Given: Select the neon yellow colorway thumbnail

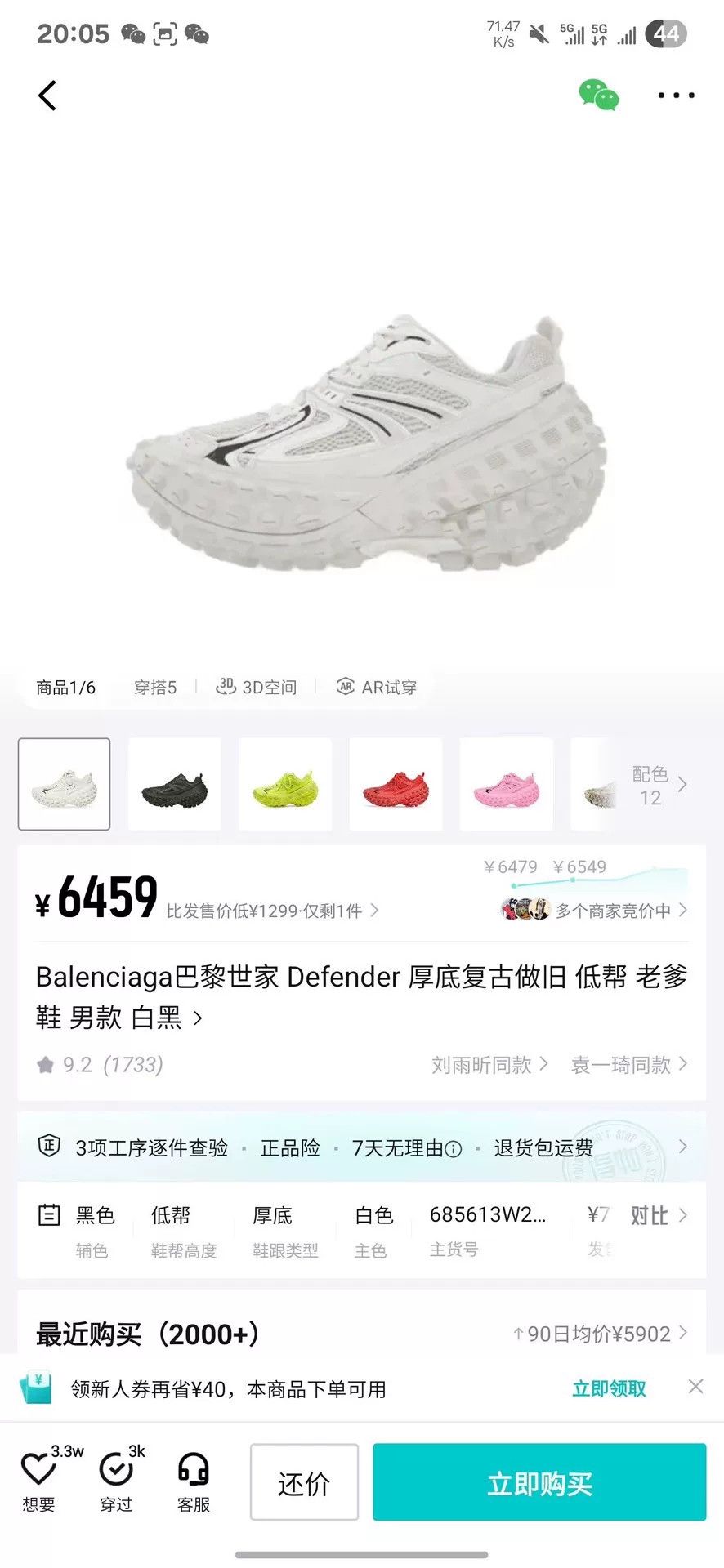Looking at the screenshot, I should tap(285, 784).
